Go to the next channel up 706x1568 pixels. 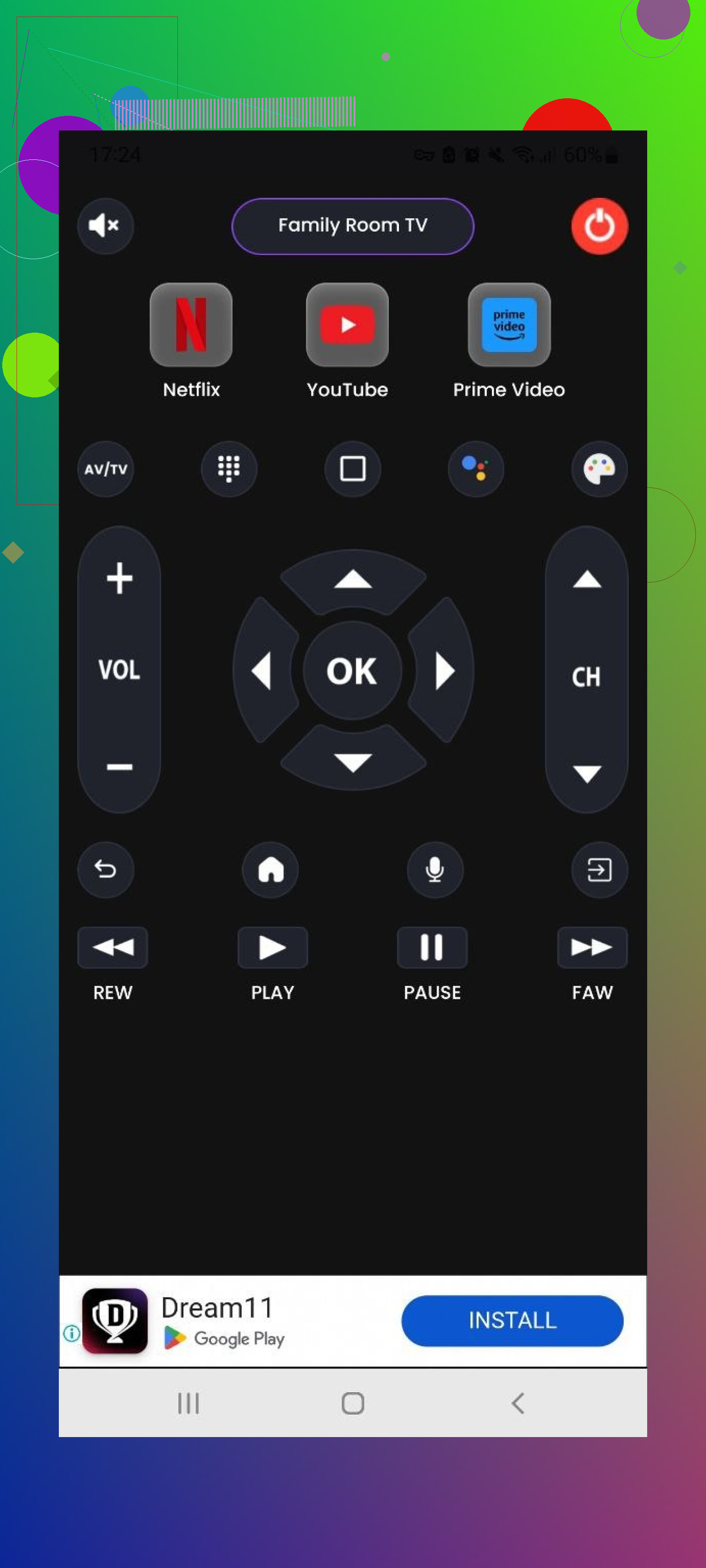point(586,579)
